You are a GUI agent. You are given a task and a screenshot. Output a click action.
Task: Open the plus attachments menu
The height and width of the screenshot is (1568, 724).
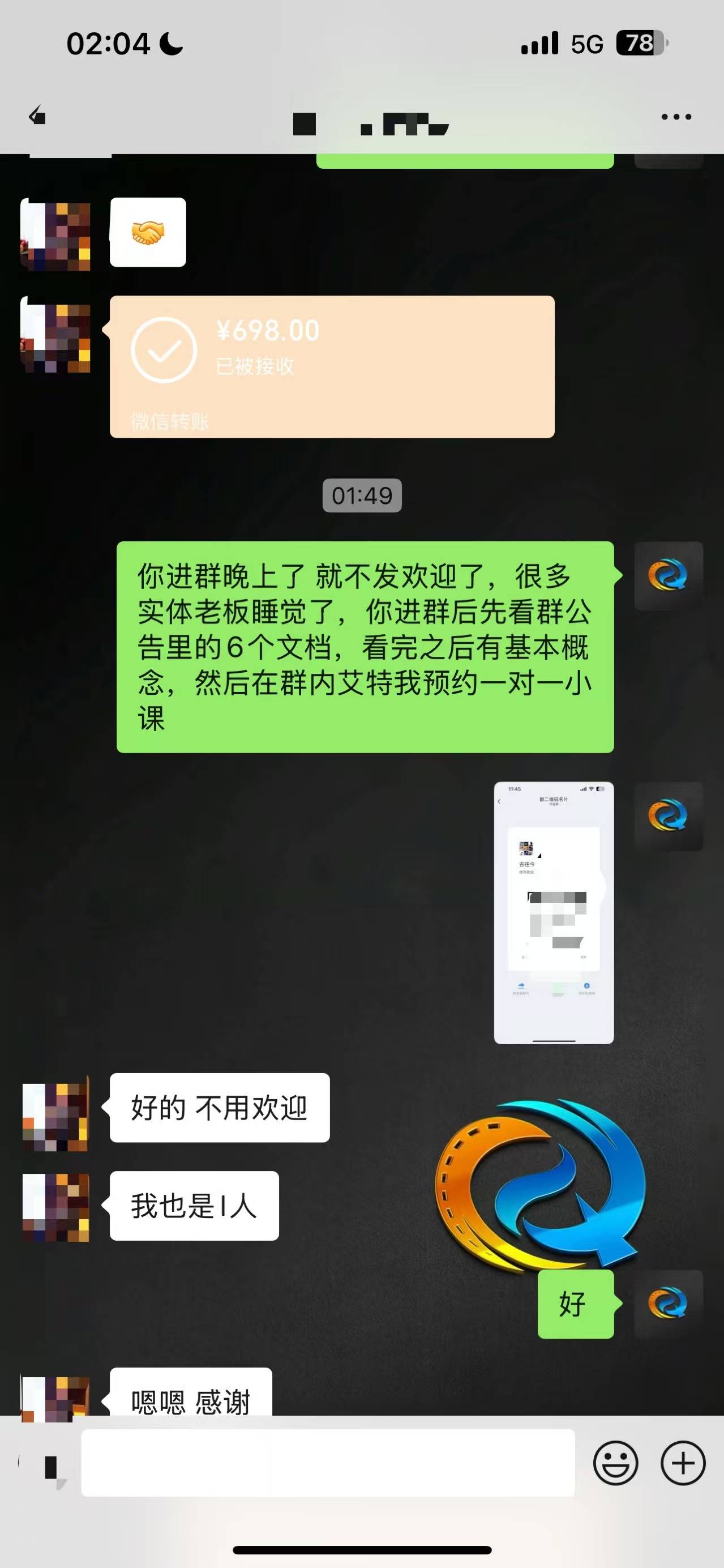click(683, 1463)
